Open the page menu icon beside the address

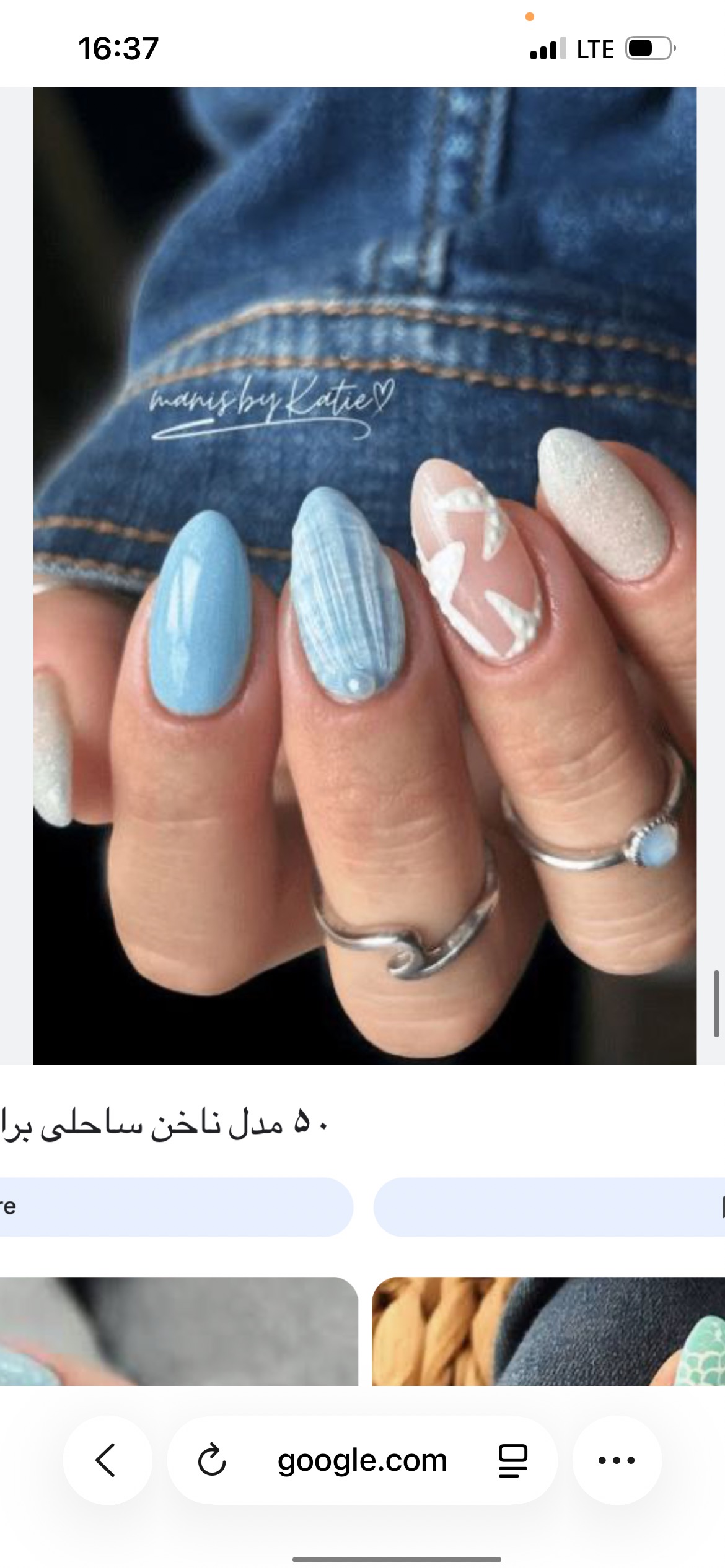[x=513, y=1460]
